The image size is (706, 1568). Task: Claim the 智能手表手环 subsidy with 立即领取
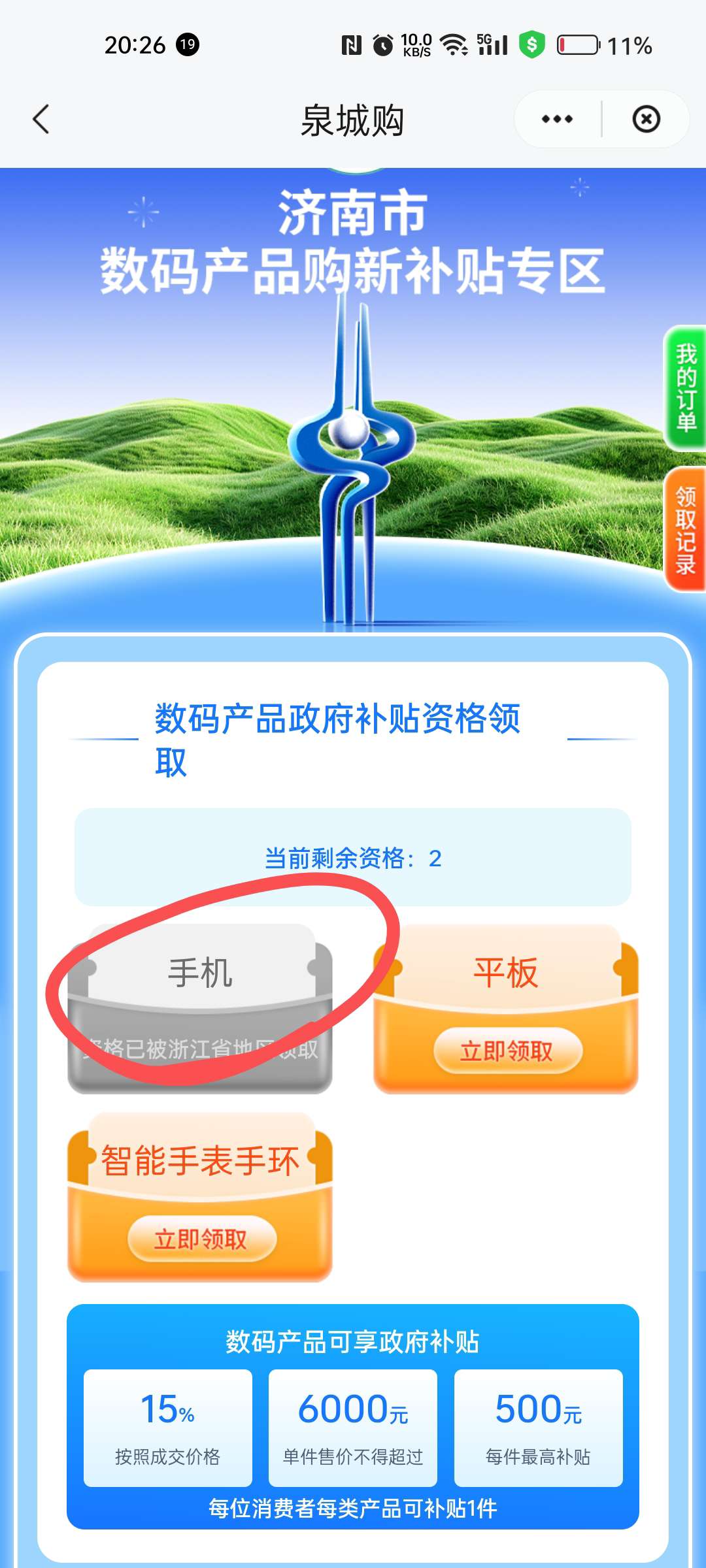201,1239
